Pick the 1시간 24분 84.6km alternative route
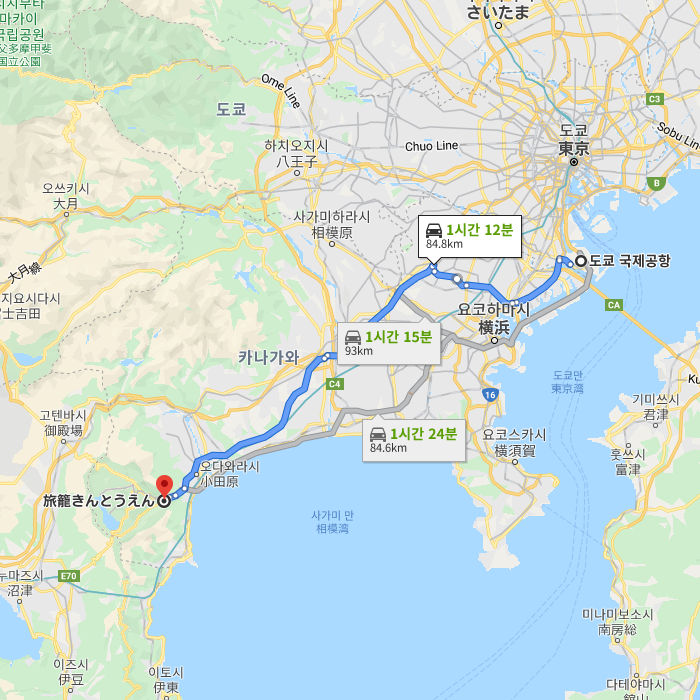The image size is (700, 700). [x=413, y=440]
